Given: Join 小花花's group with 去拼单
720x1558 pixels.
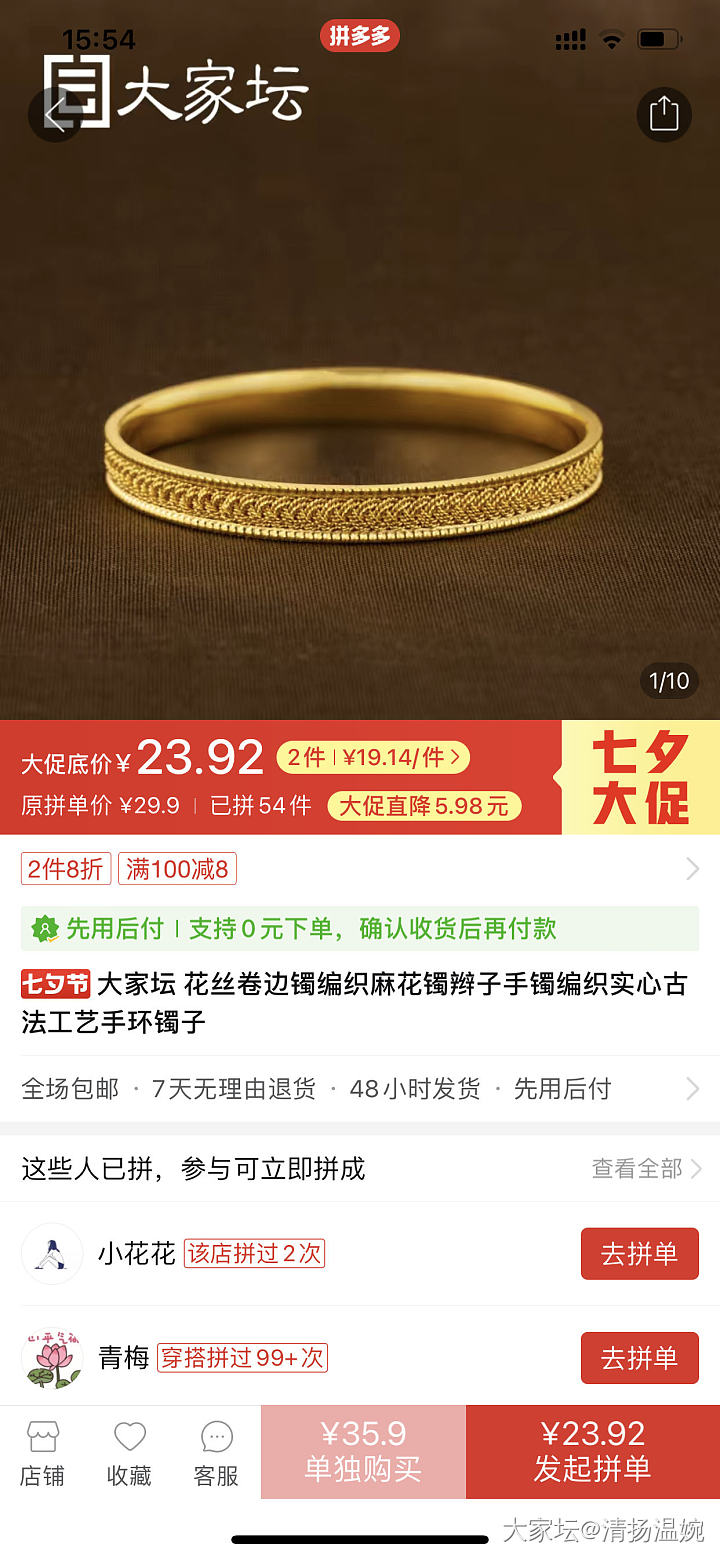Looking at the screenshot, I should (639, 1254).
